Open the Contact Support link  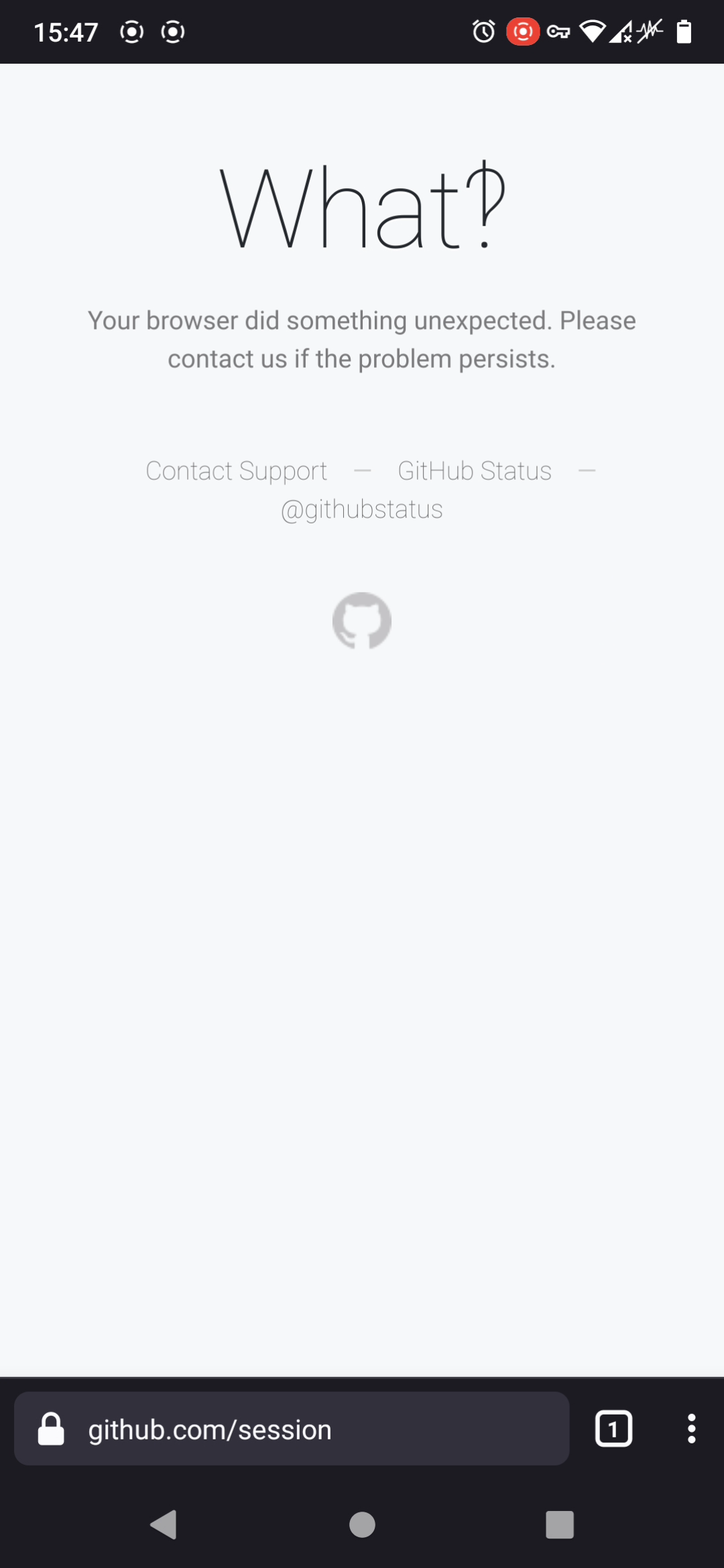236,471
